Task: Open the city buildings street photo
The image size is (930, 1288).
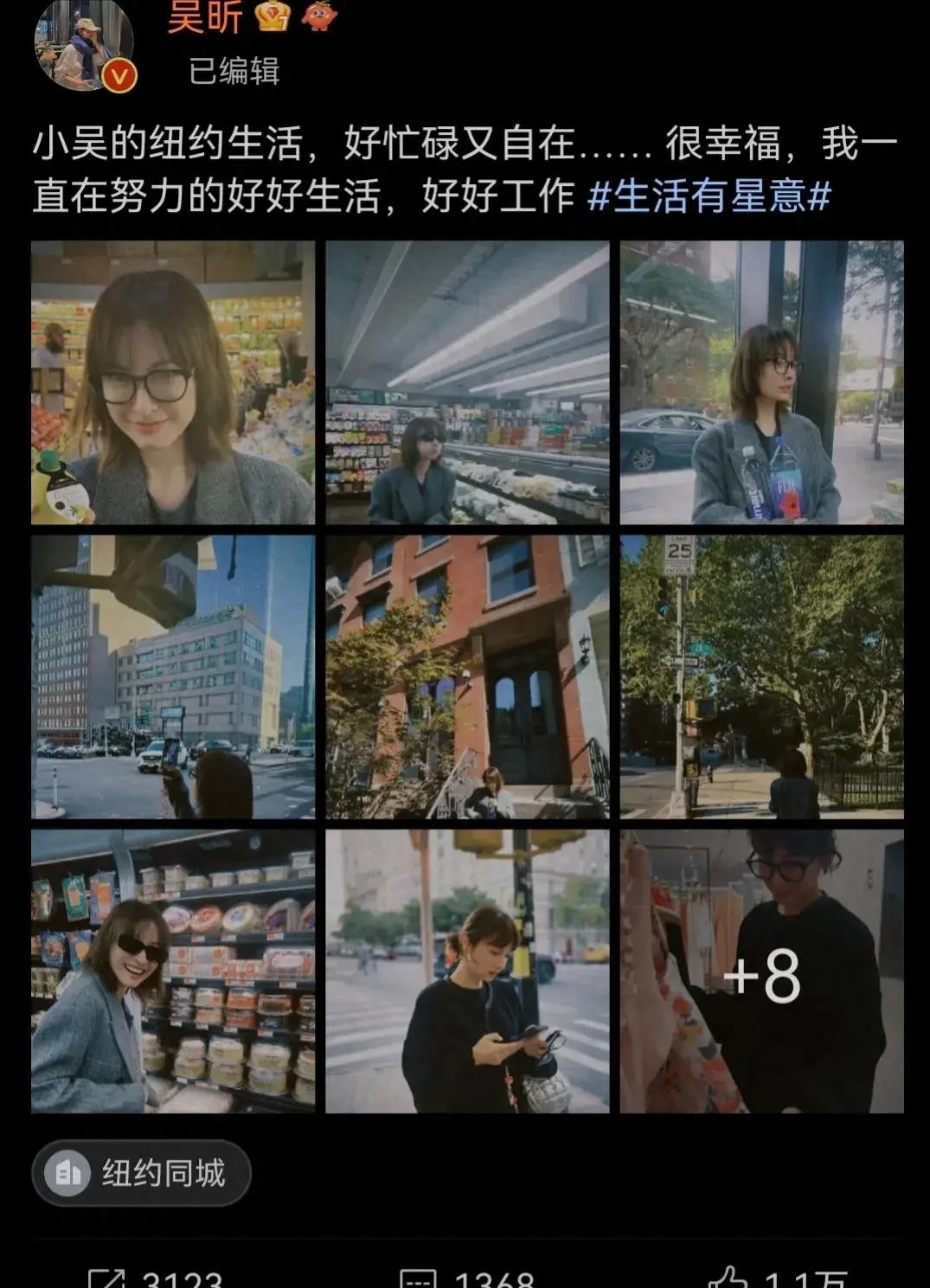Action: pos(173,676)
